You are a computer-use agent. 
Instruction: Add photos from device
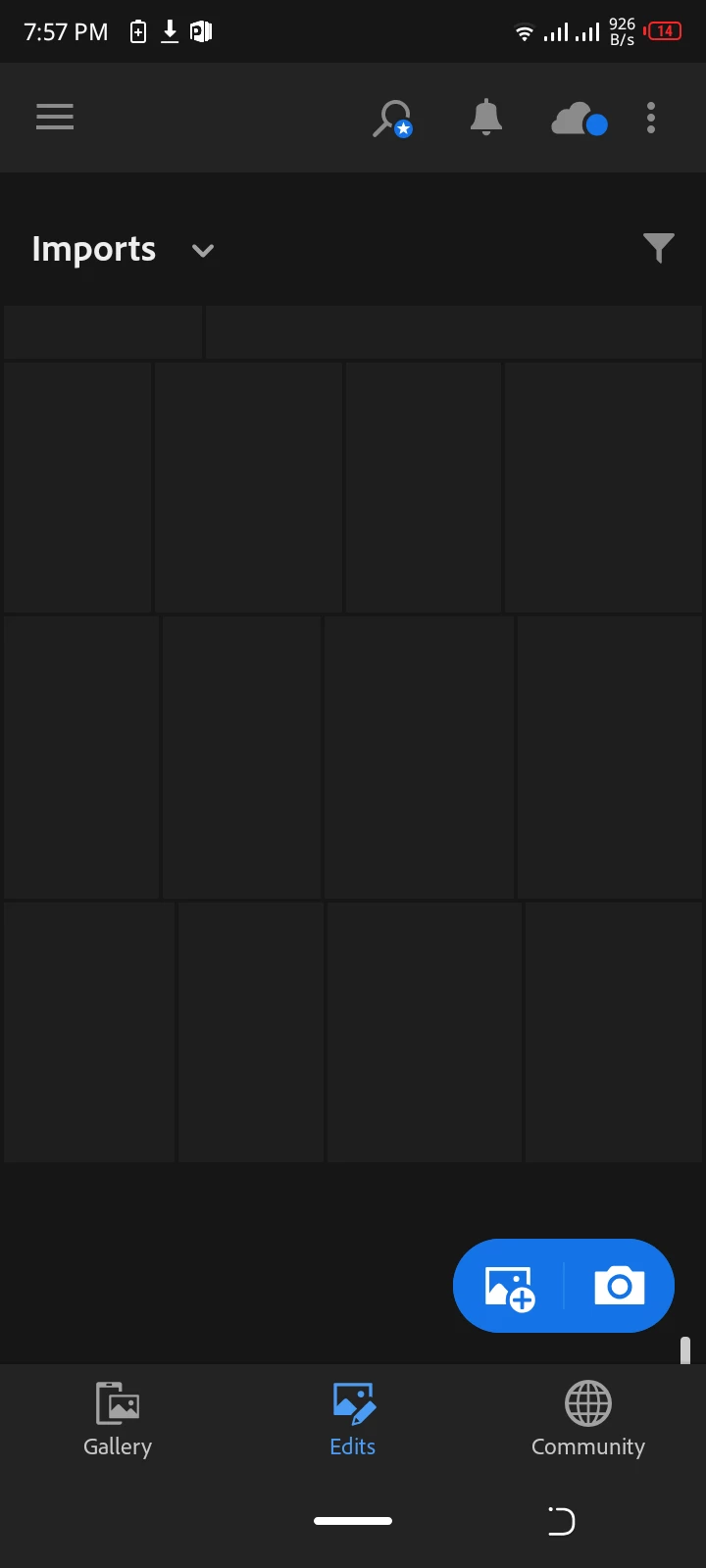(510, 1286)
